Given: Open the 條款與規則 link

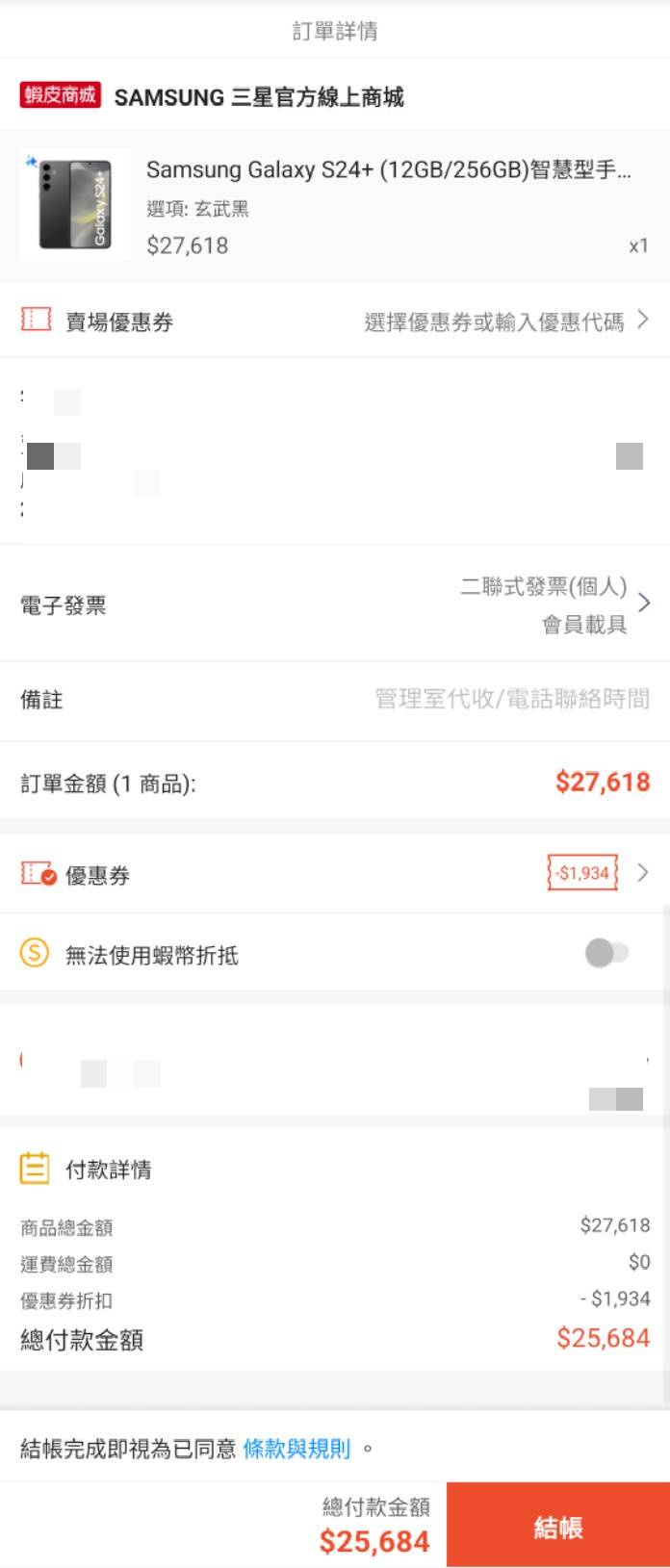Looking at the screenshot, I should [x=296, y=1449].
